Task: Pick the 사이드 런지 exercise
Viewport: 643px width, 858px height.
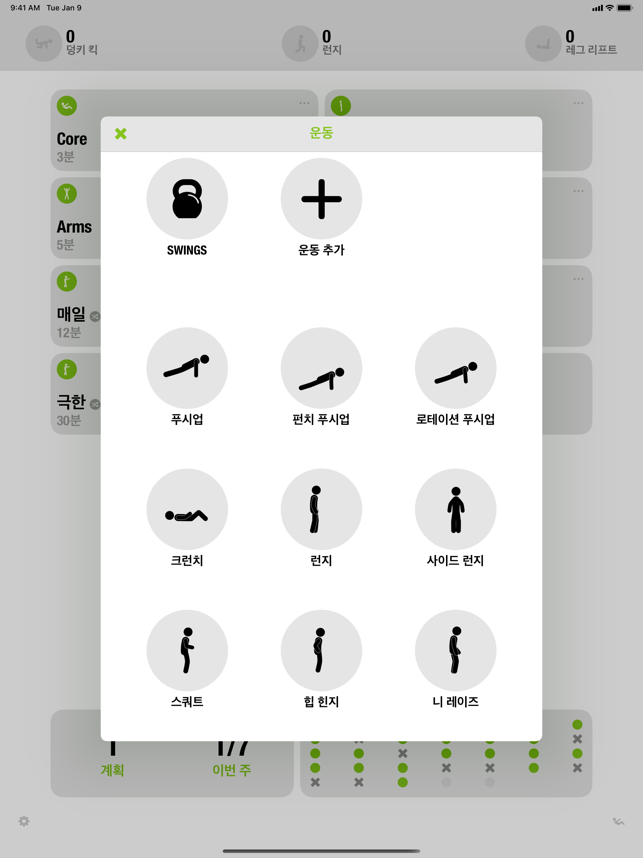Action: [455, 510]
